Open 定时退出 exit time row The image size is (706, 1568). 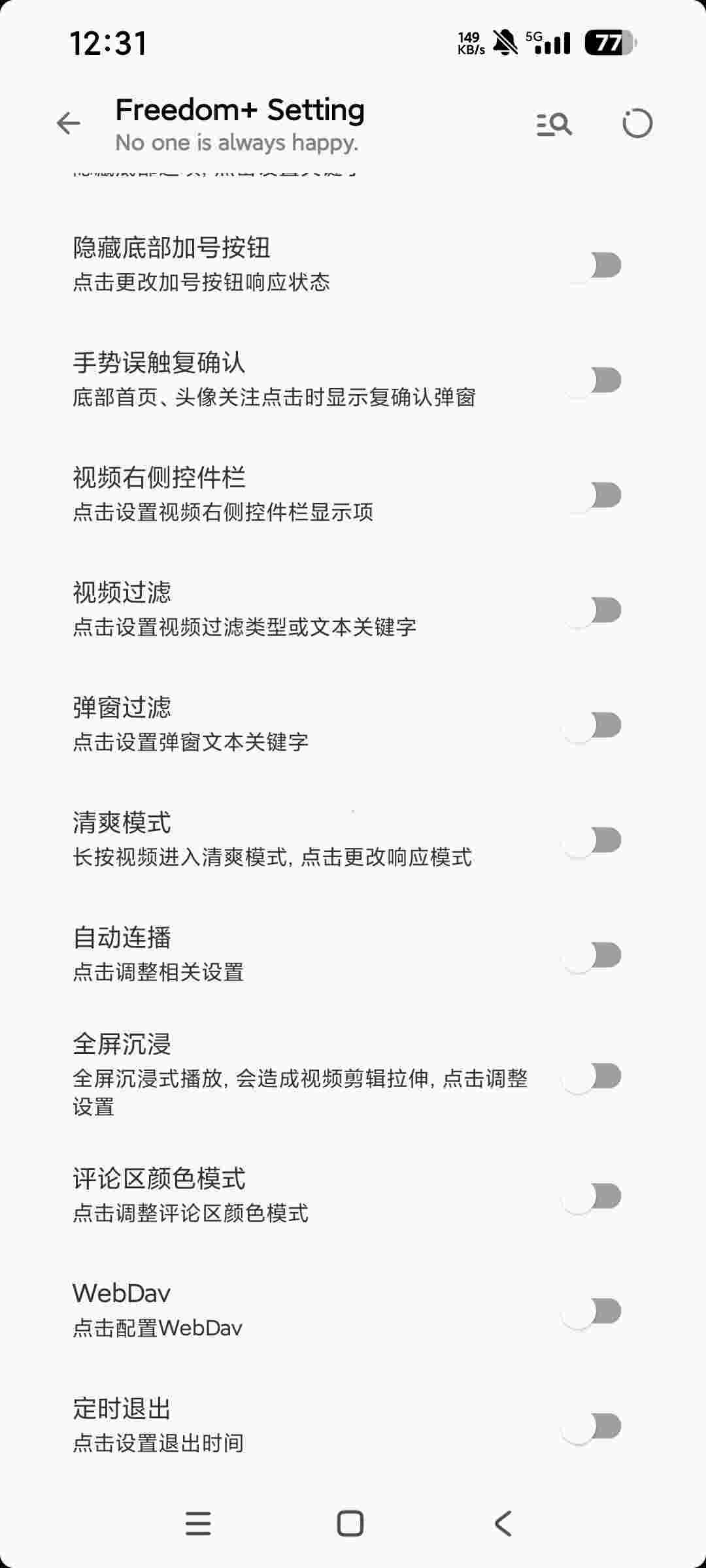[x=275, y=1426]
